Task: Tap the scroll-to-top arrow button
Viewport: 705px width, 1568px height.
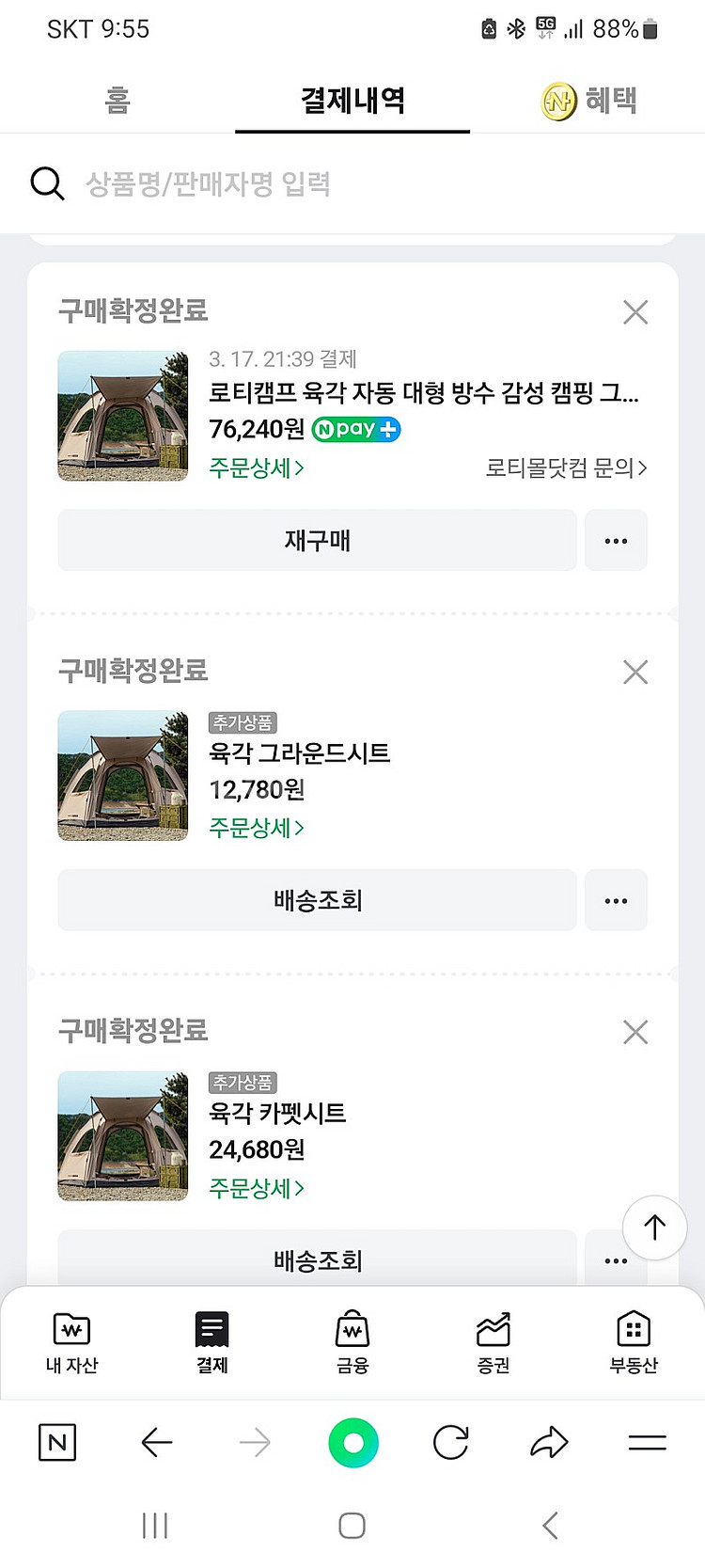Action: [654, 1227]
